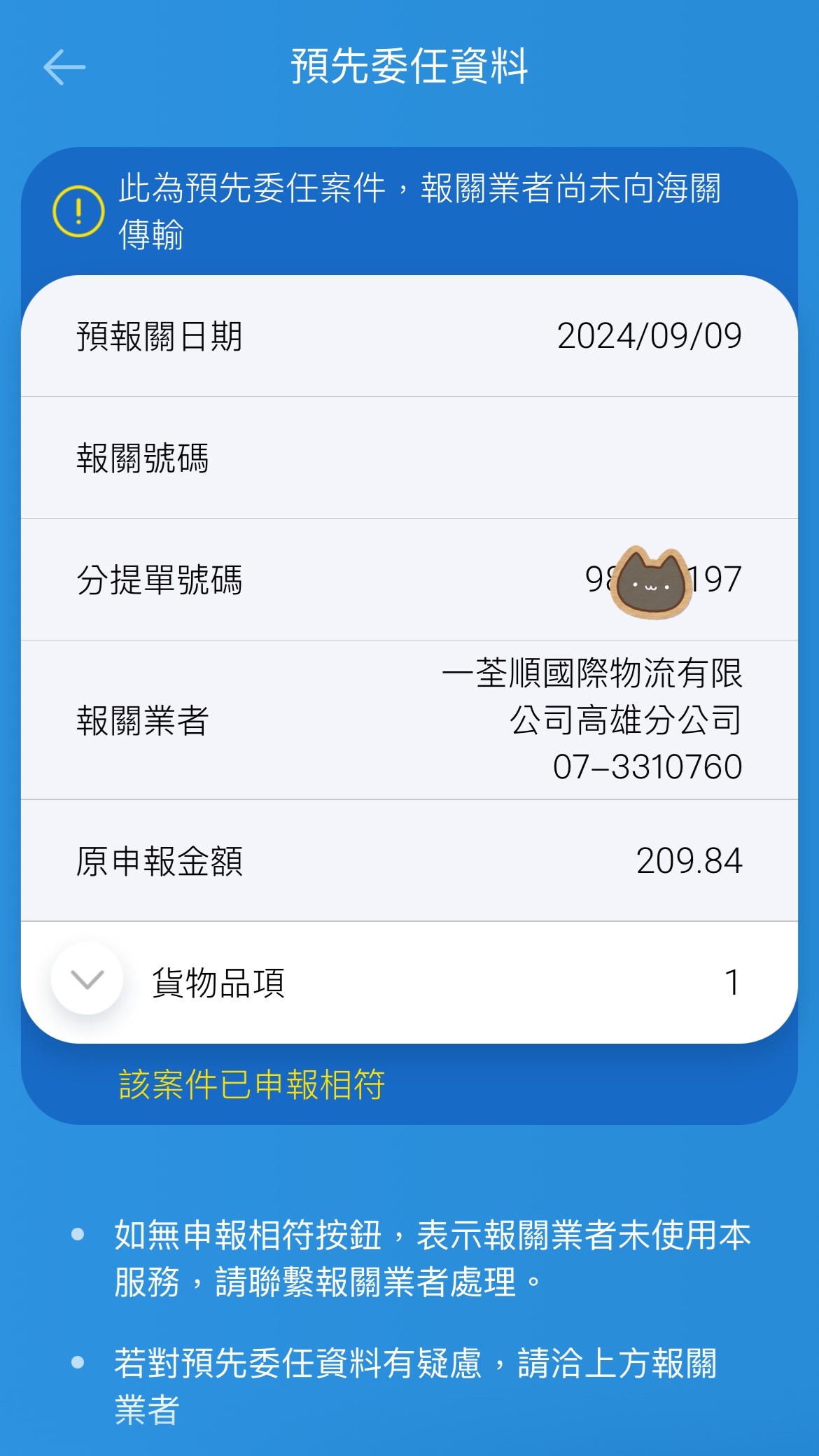Expand the 貨物品項 chevron
The height and width of the screenshot is (1456, 819).
[x=87, y=979]
